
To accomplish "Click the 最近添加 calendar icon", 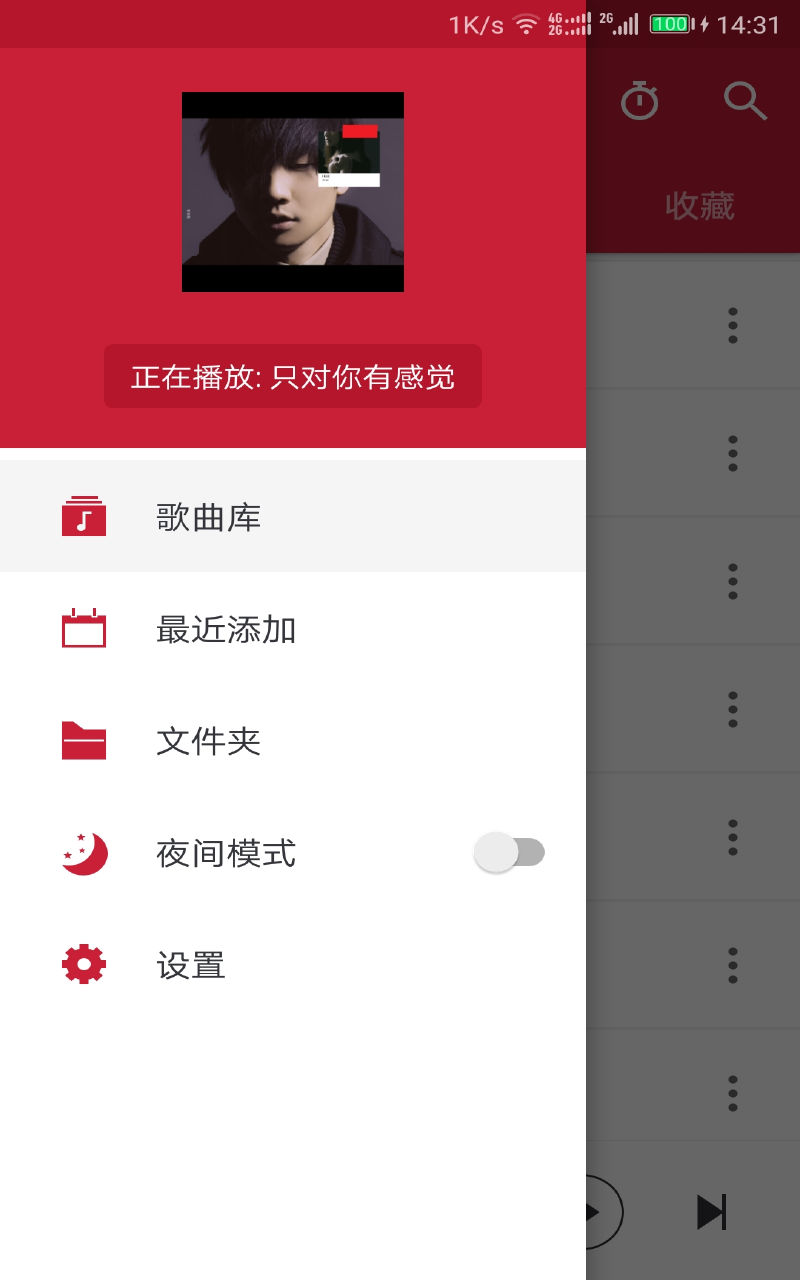I will (x=84, y=629).
